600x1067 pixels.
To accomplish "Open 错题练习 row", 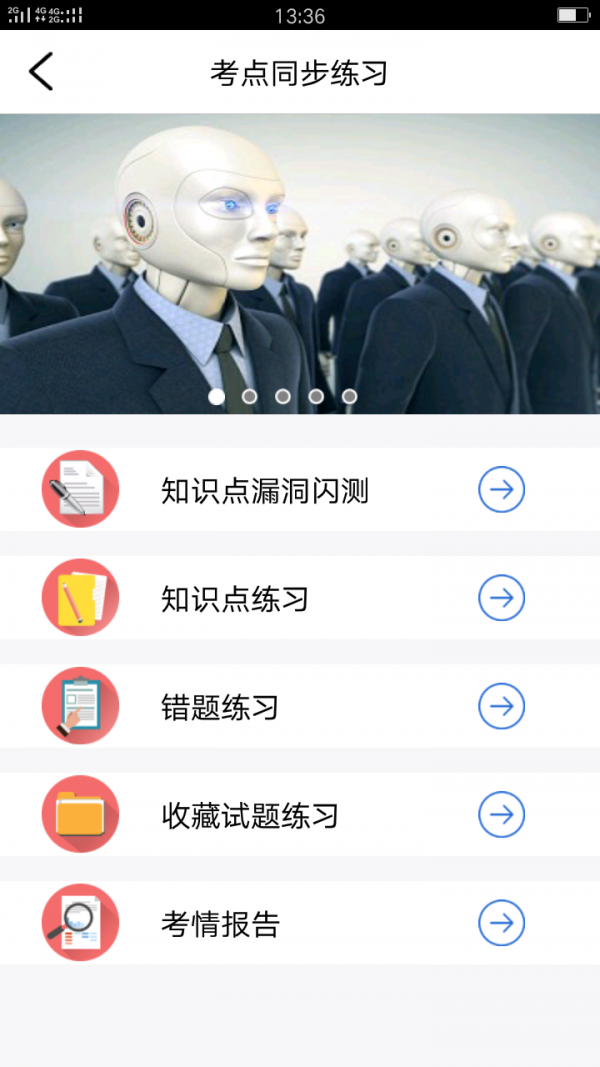I will pyautogui.click(x=300, y=706).
